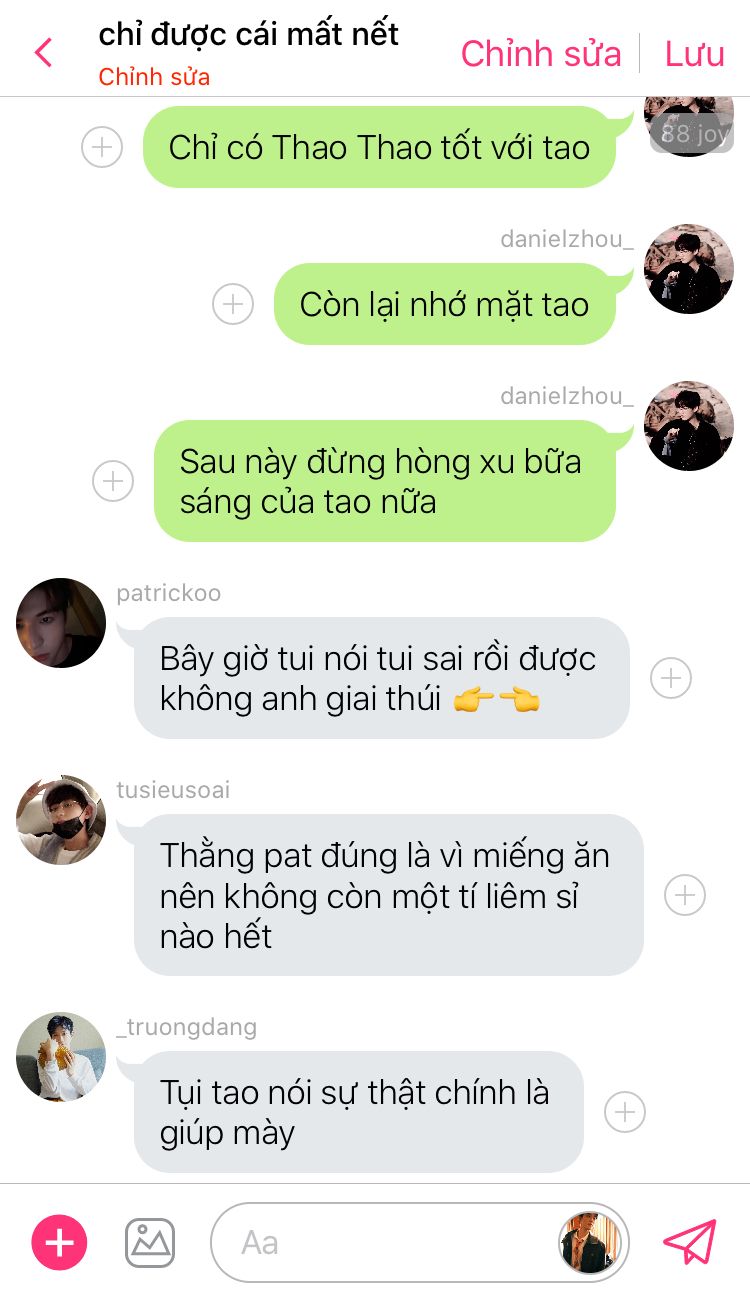The image size is (750, 1303).
Task: Tap plus beside _truongdang's message
Action: [625, 1111]
